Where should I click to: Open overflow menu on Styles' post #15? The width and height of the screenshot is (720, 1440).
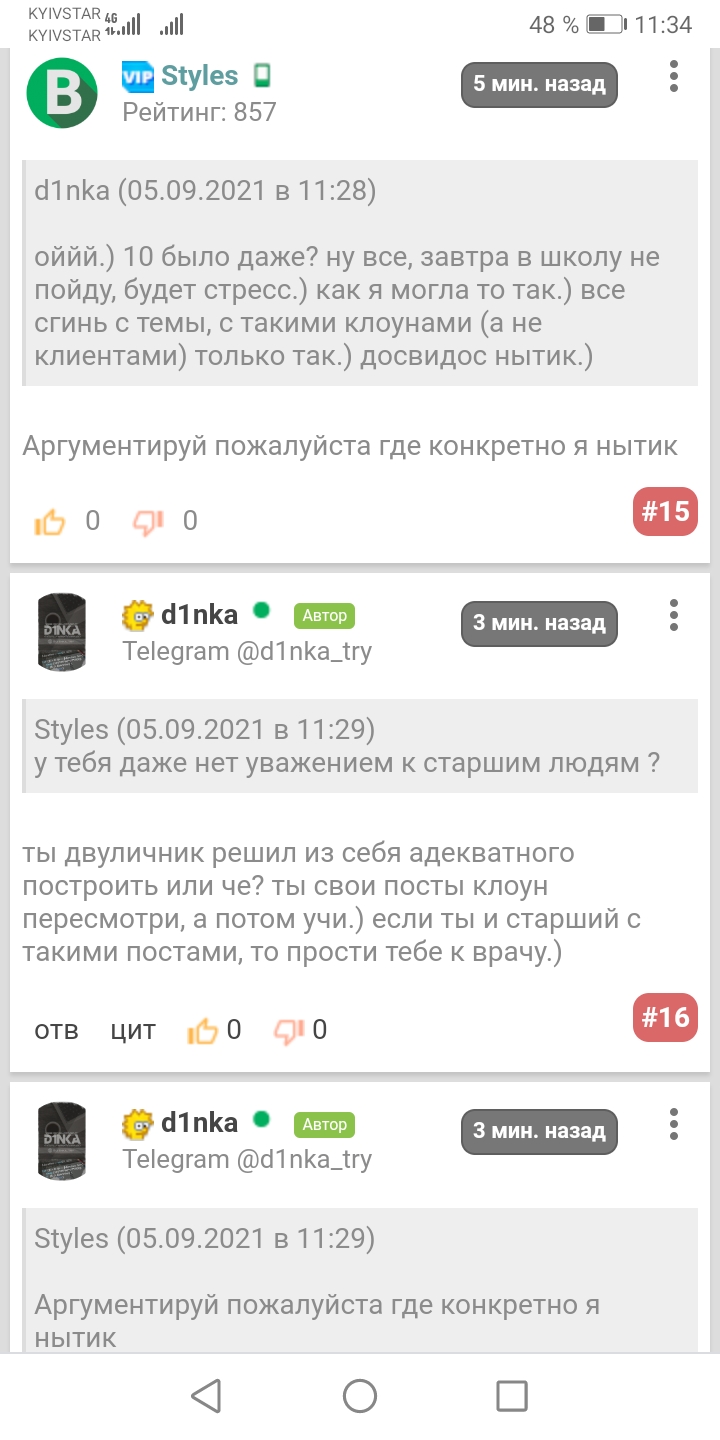tap(674, 76)
